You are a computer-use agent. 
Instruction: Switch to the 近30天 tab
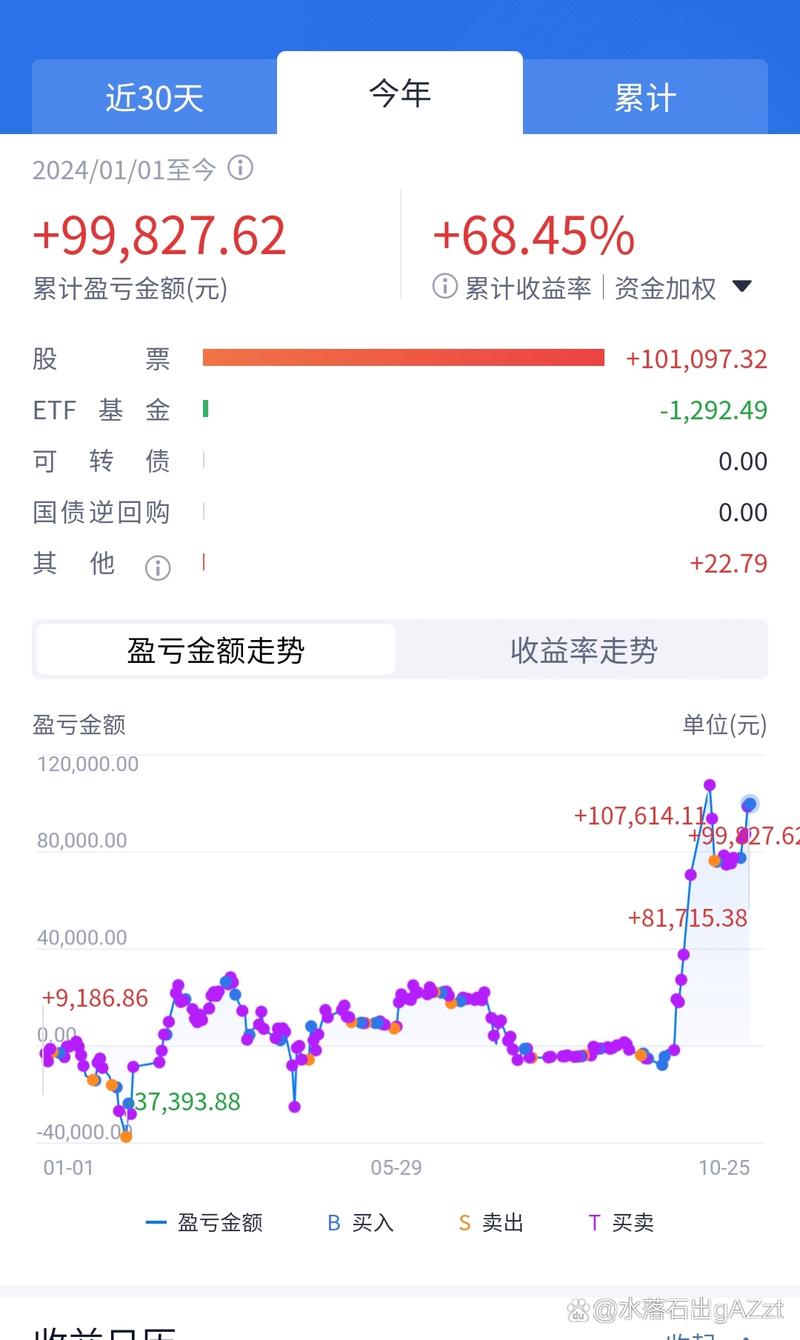(154, 96)
